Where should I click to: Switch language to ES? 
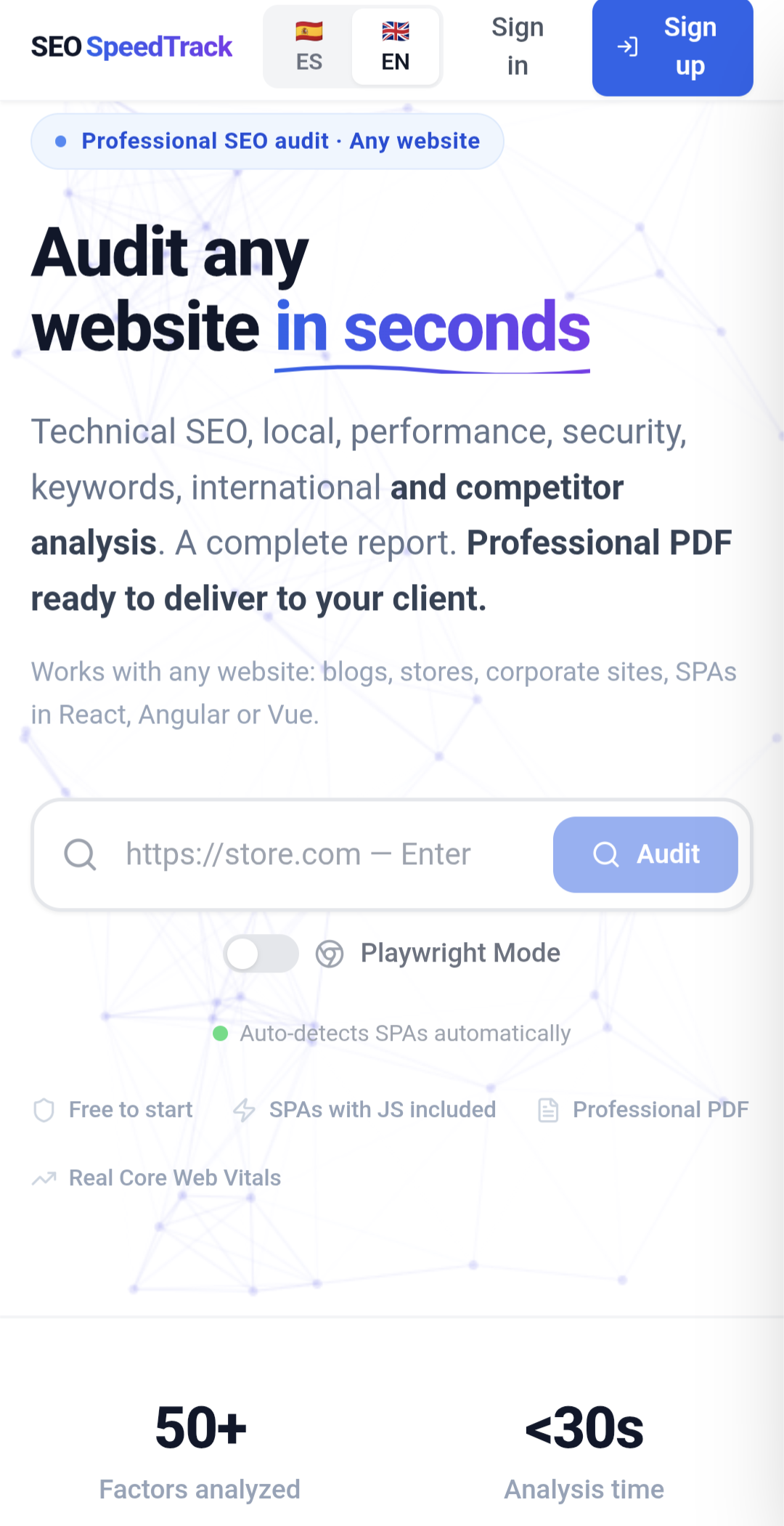(309, 47)
